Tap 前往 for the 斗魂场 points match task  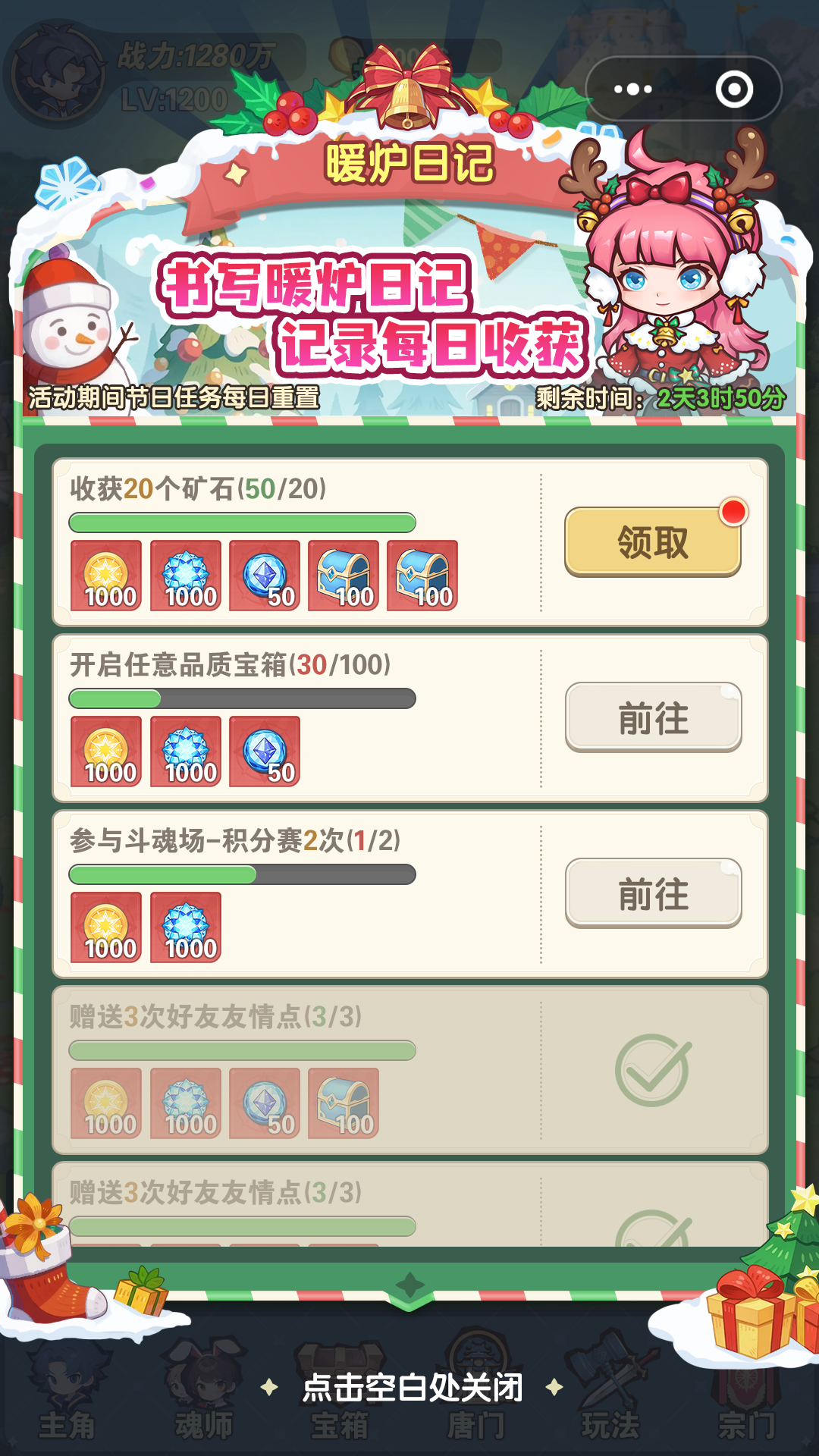(x=652, y=893)
